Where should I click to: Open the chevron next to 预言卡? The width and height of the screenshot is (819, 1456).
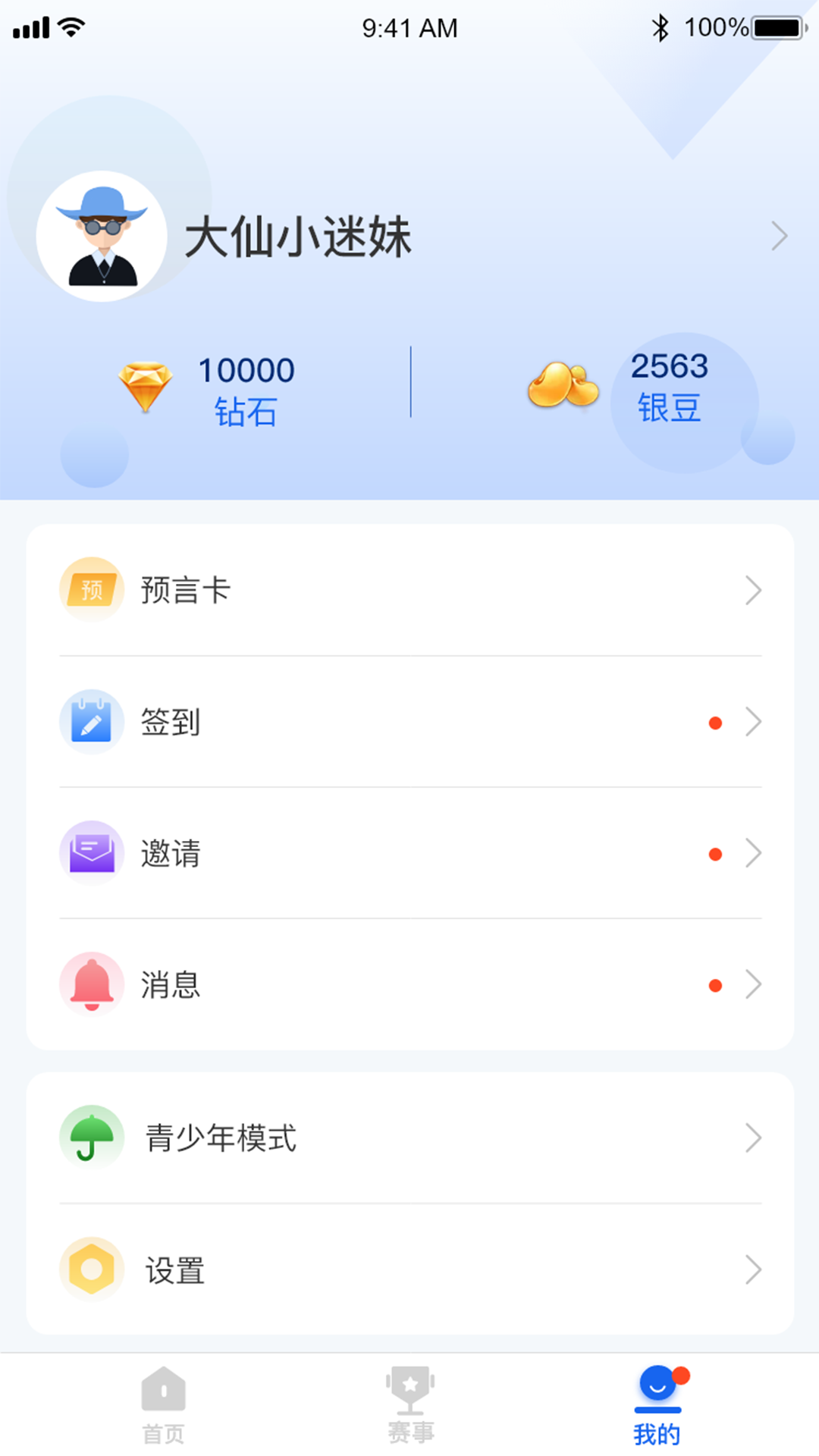point(753,589)
